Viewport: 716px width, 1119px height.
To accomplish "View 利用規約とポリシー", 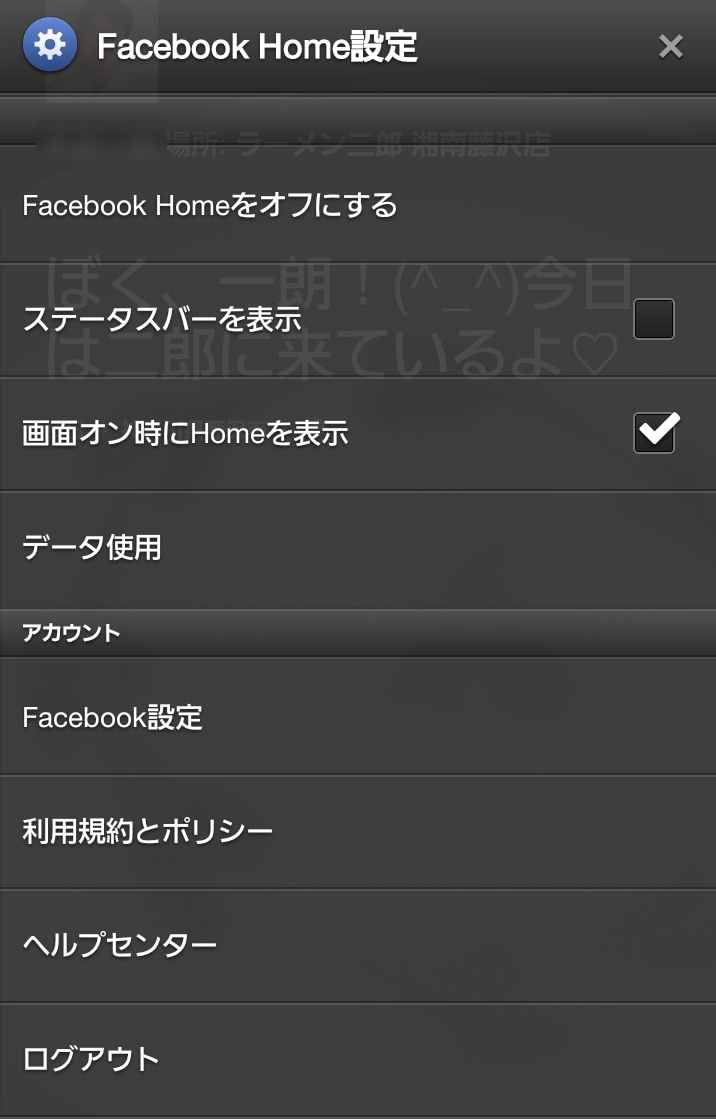I will point(148,831).
